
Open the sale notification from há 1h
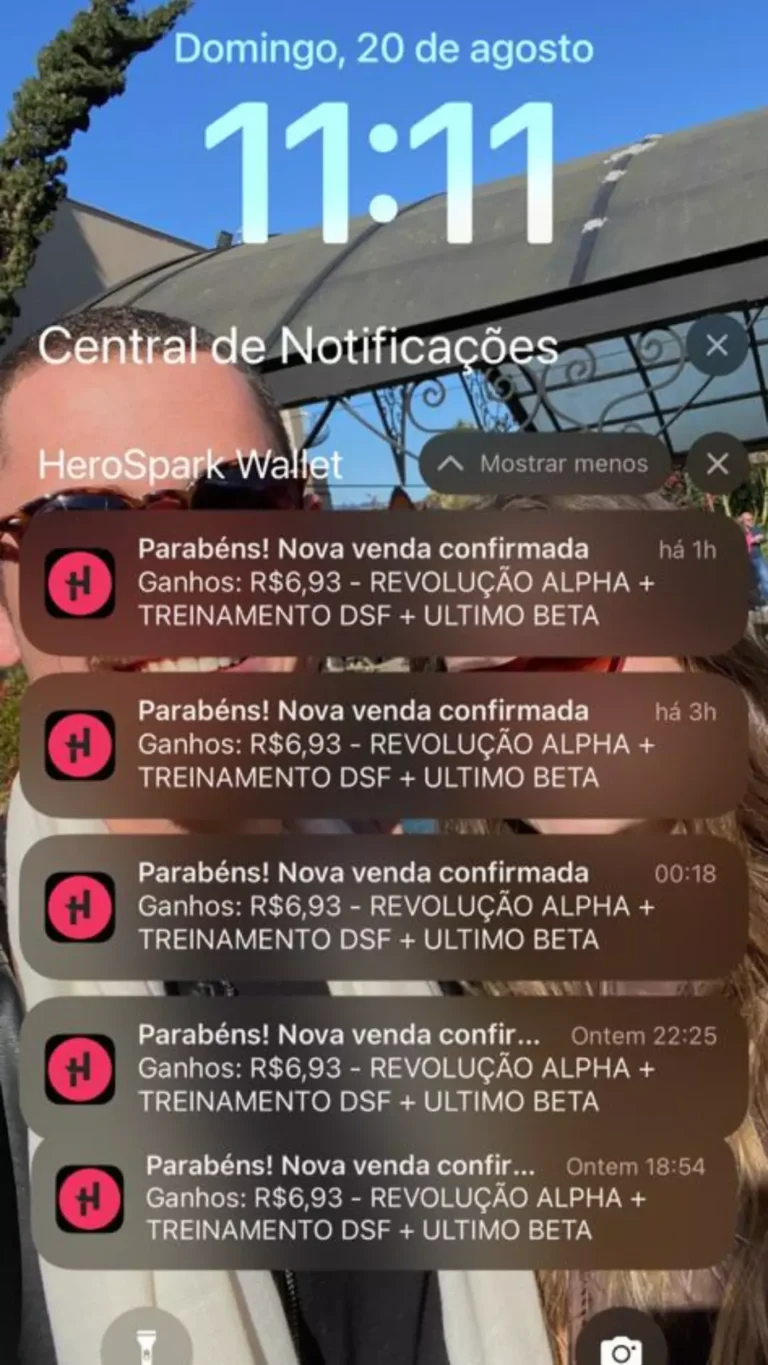click(384, 582)
